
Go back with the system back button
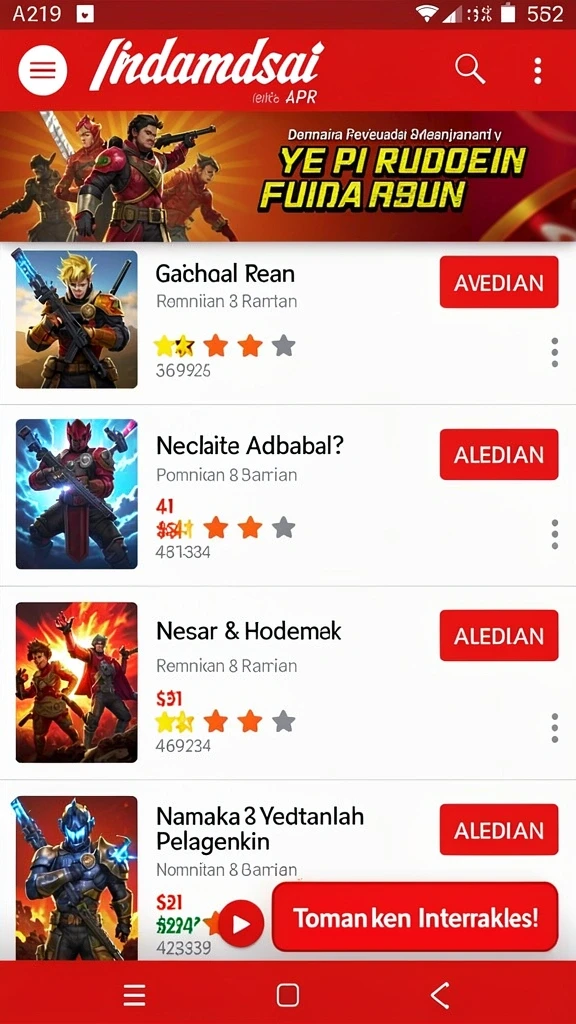(x=440, y=995)
